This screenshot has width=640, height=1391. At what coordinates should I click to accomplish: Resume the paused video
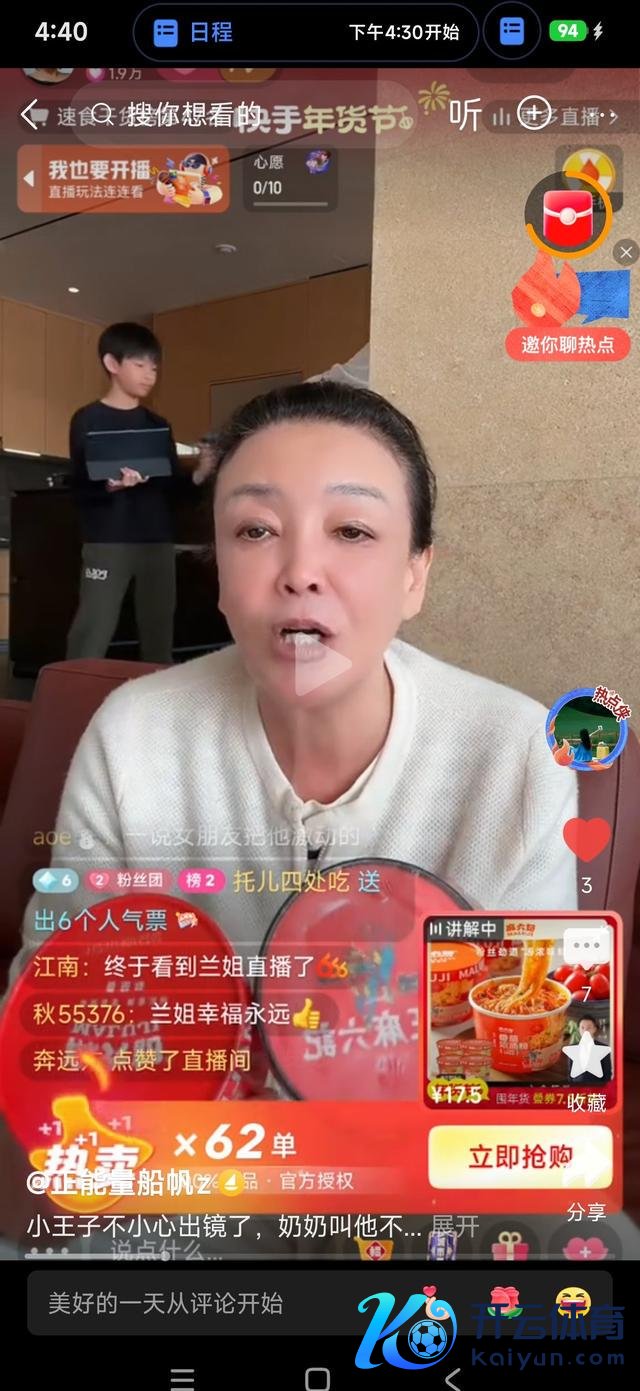click(322, 668)
